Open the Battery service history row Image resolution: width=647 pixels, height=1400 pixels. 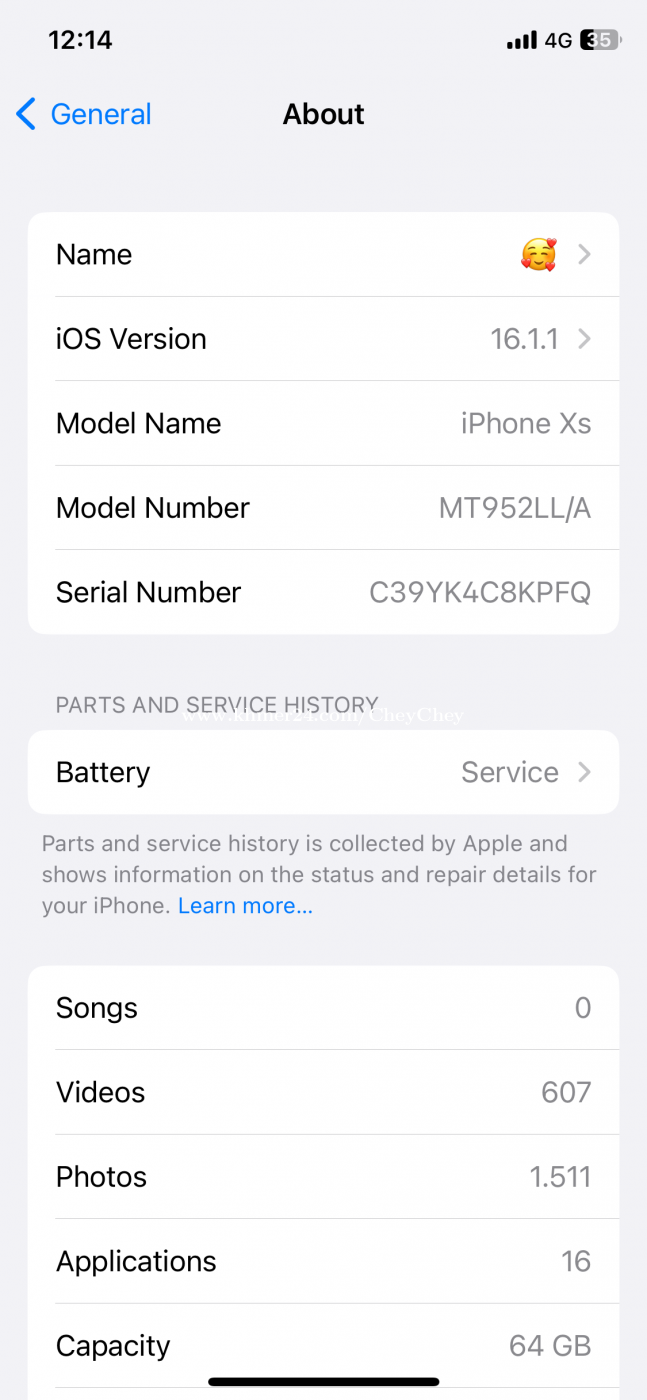pyautogui.click(x=323, y=772)
